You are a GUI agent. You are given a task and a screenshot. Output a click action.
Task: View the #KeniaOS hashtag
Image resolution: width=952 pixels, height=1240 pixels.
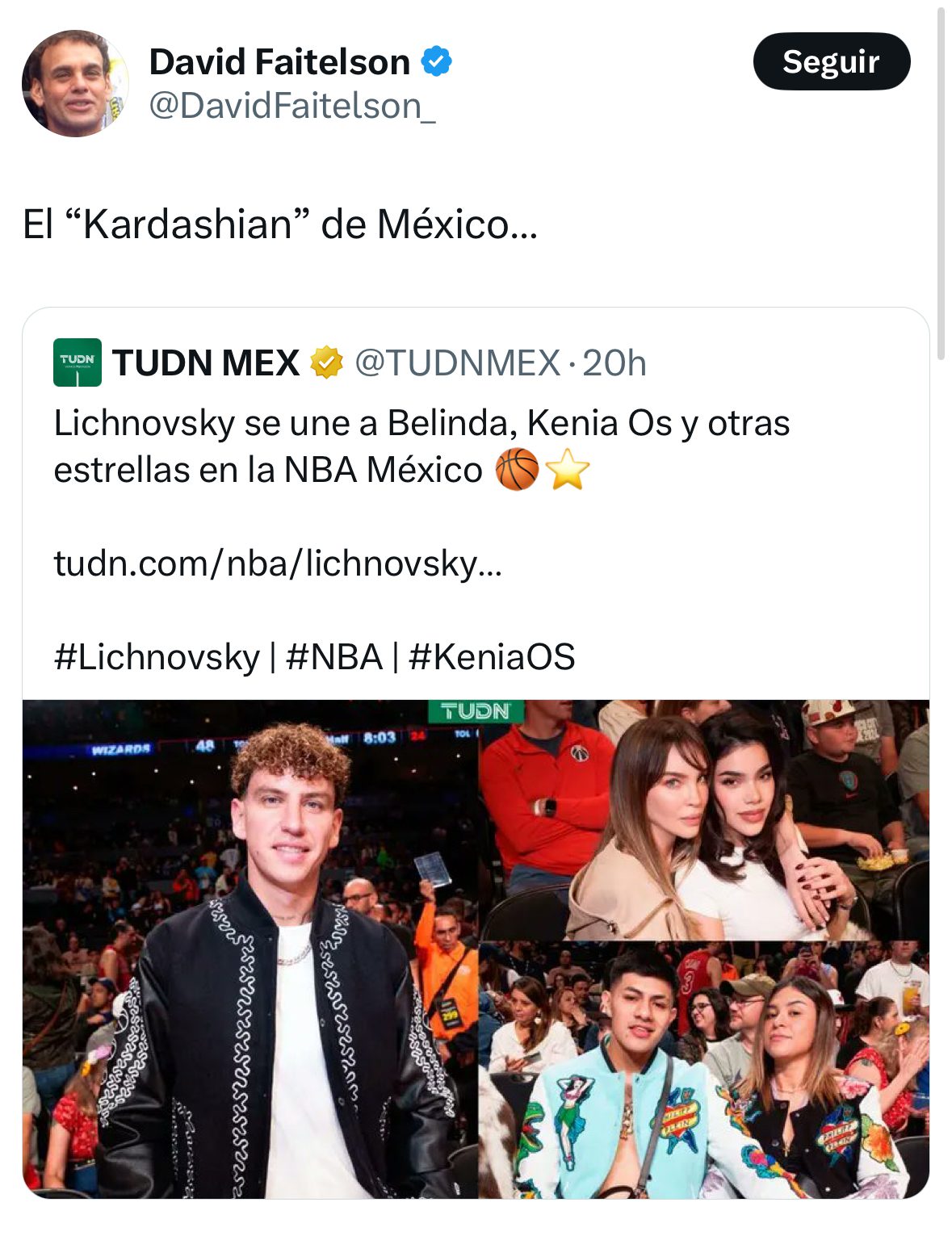(x=492, y=657)
